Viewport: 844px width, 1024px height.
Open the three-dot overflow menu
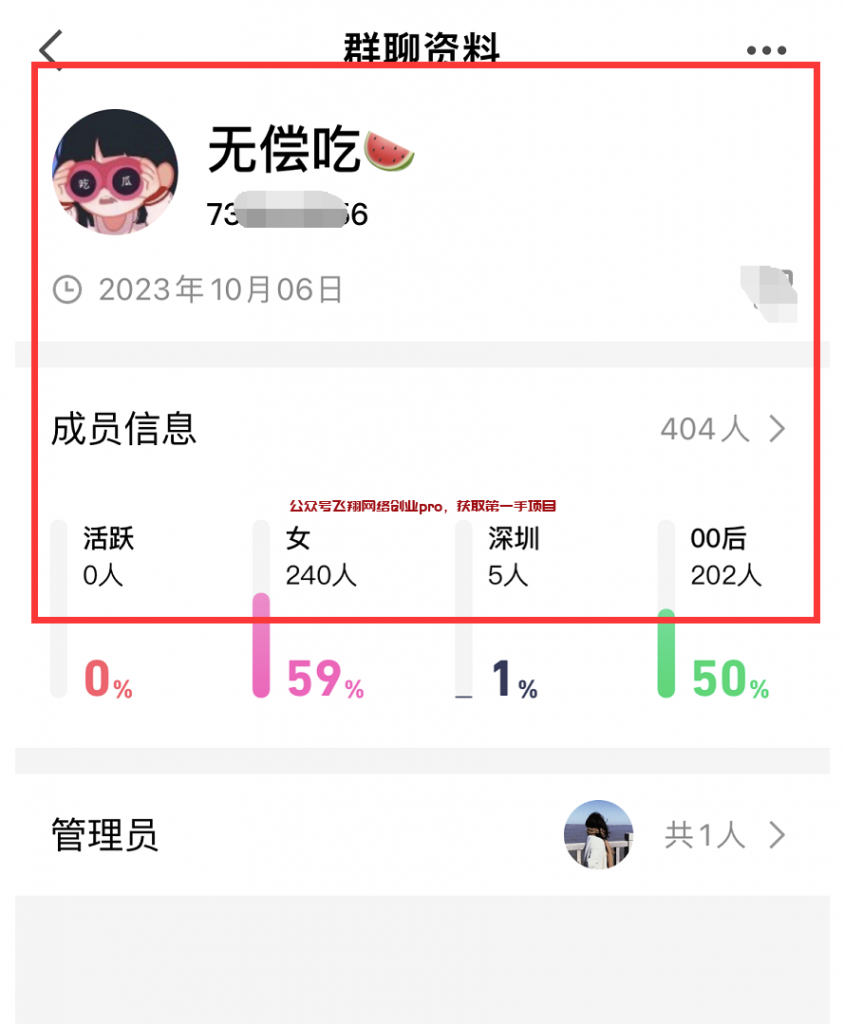(766, 50)
